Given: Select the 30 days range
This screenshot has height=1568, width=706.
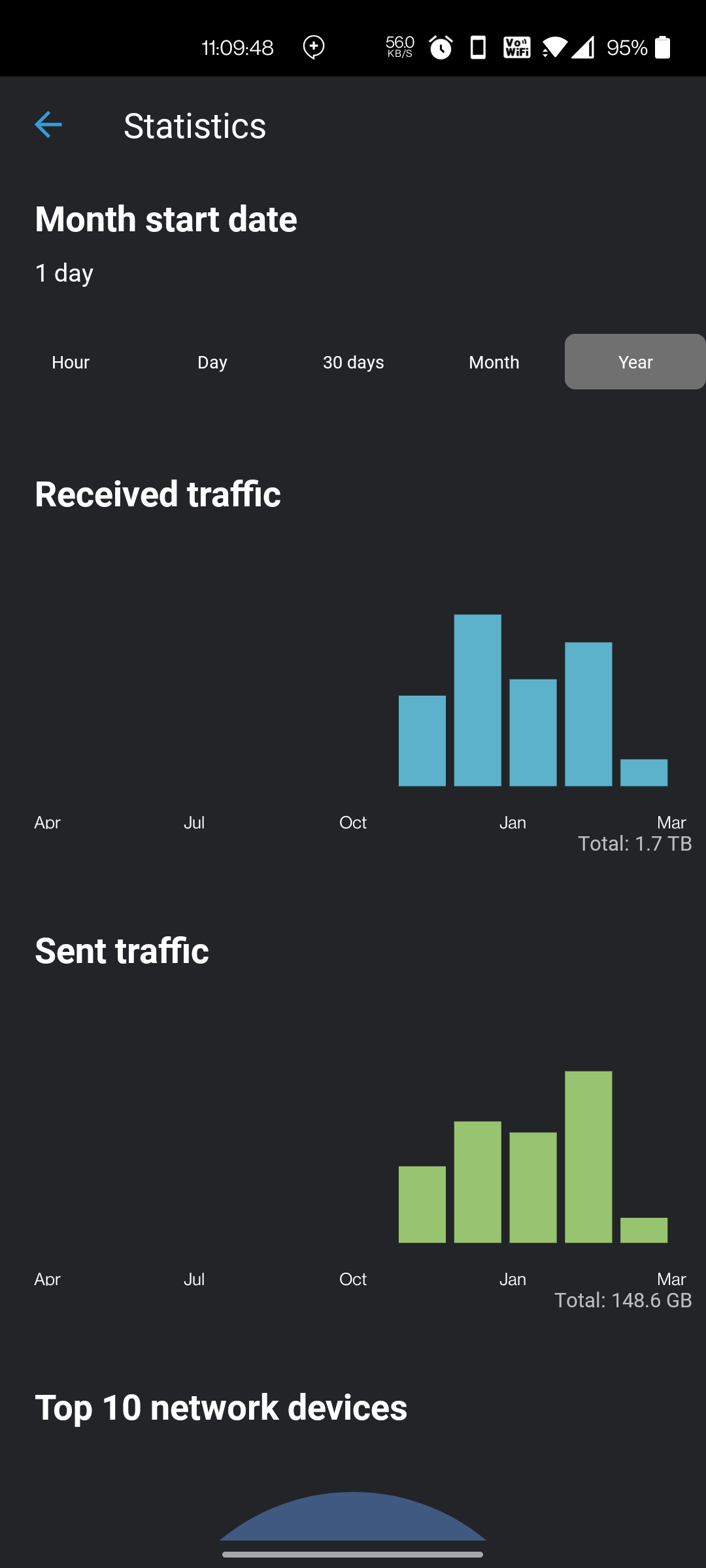Looking at the screenshot, I should coord(353,362).
